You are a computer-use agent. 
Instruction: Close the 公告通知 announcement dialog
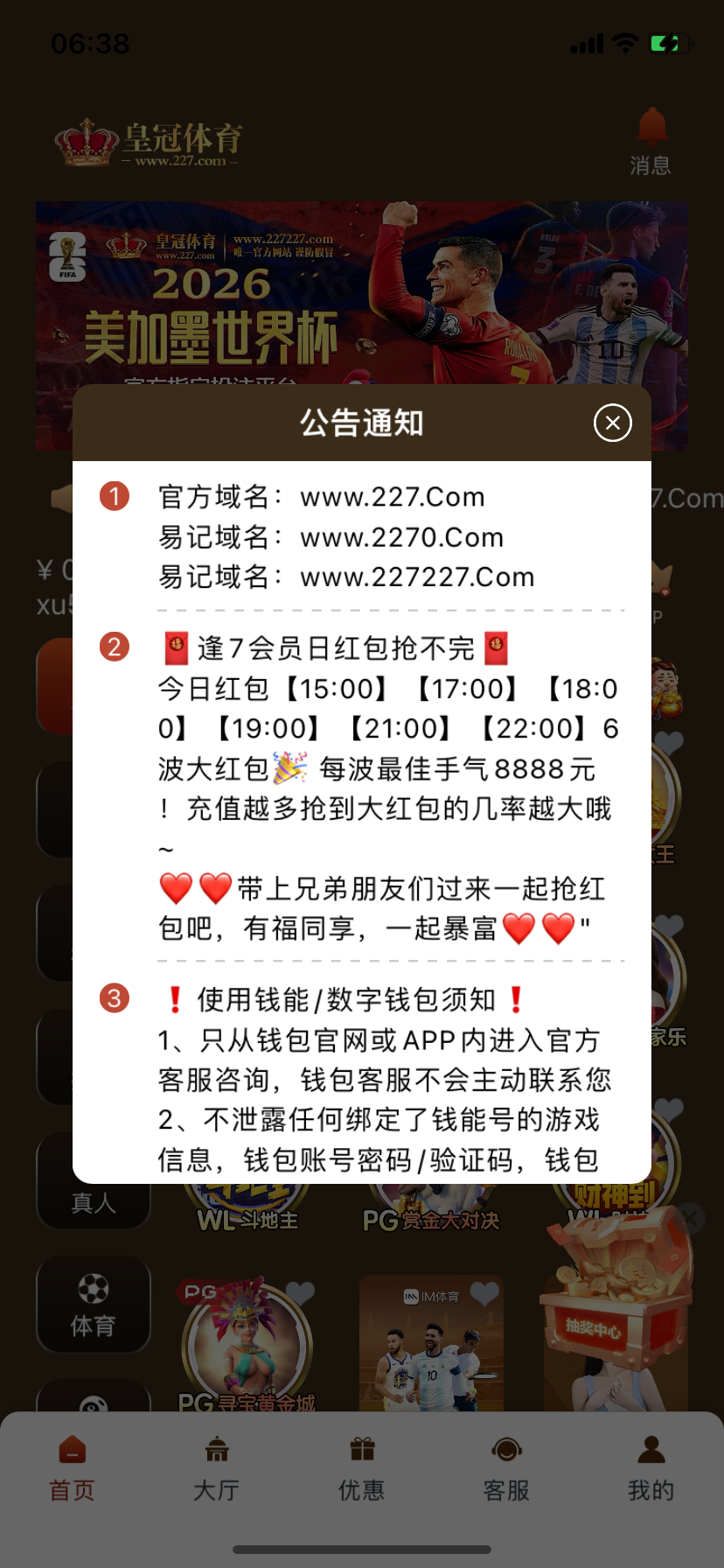612,423
